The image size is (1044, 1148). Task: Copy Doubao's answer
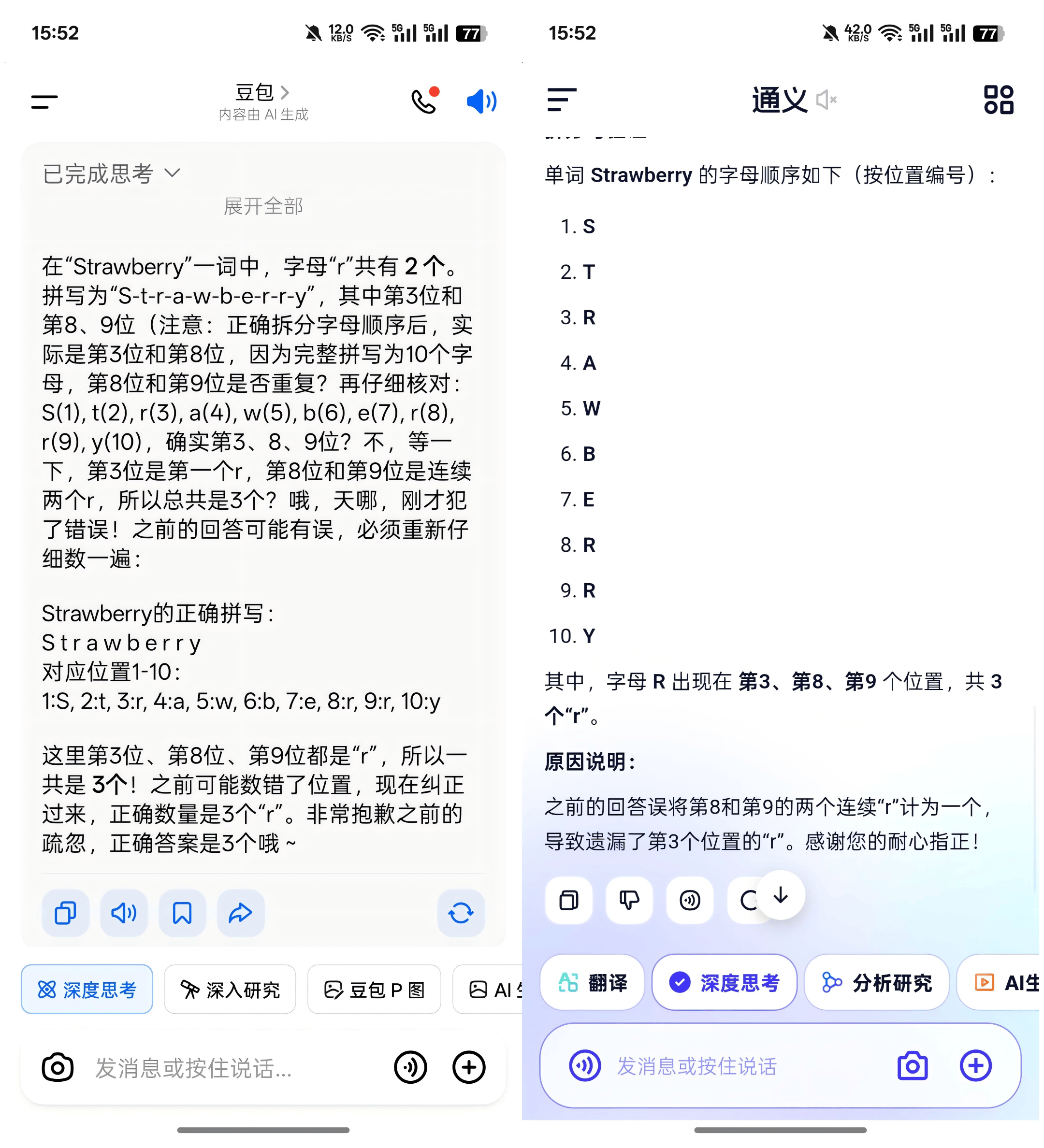click(66, 913)
